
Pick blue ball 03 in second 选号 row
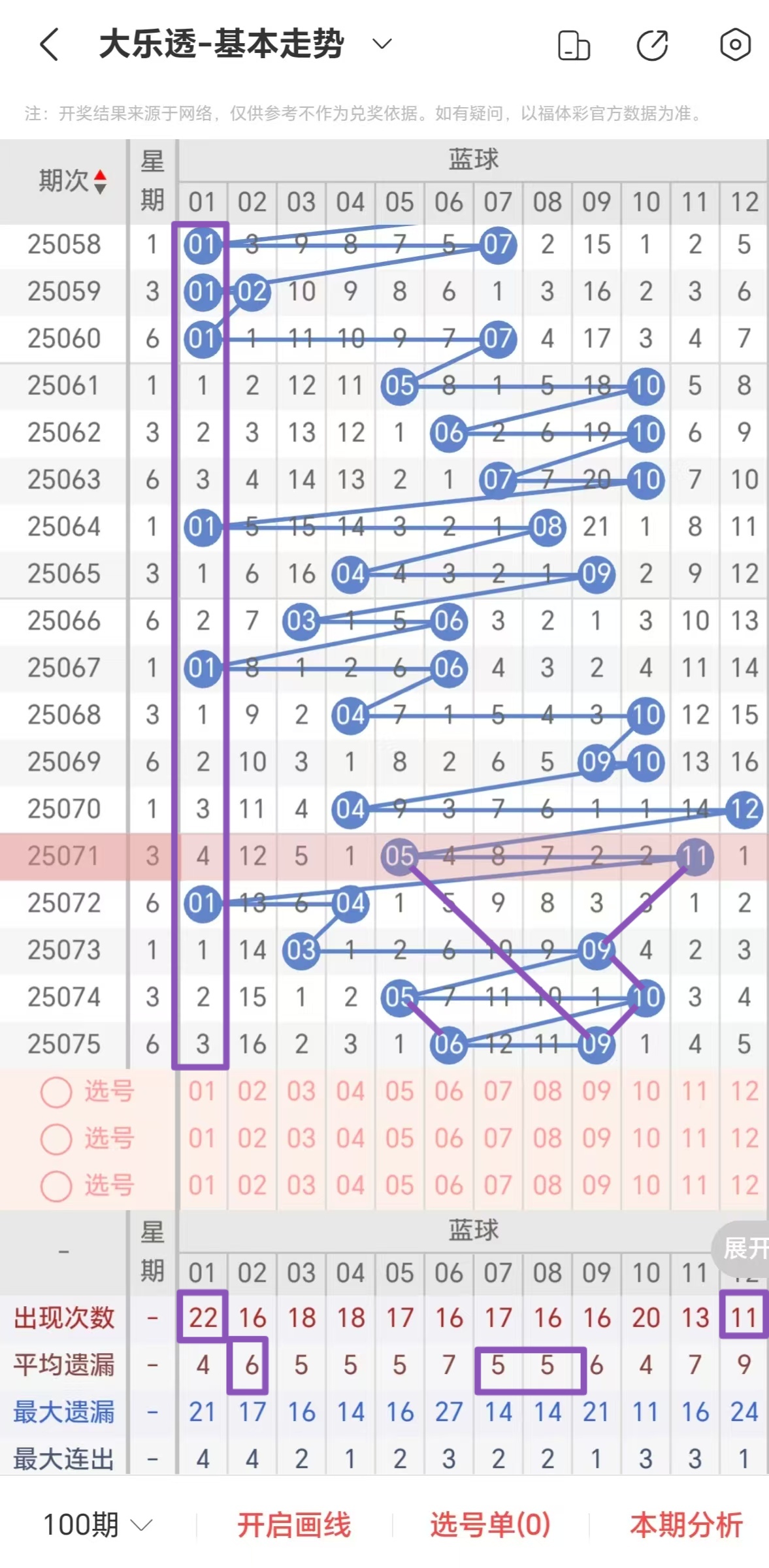click(x=301, y=1138)
